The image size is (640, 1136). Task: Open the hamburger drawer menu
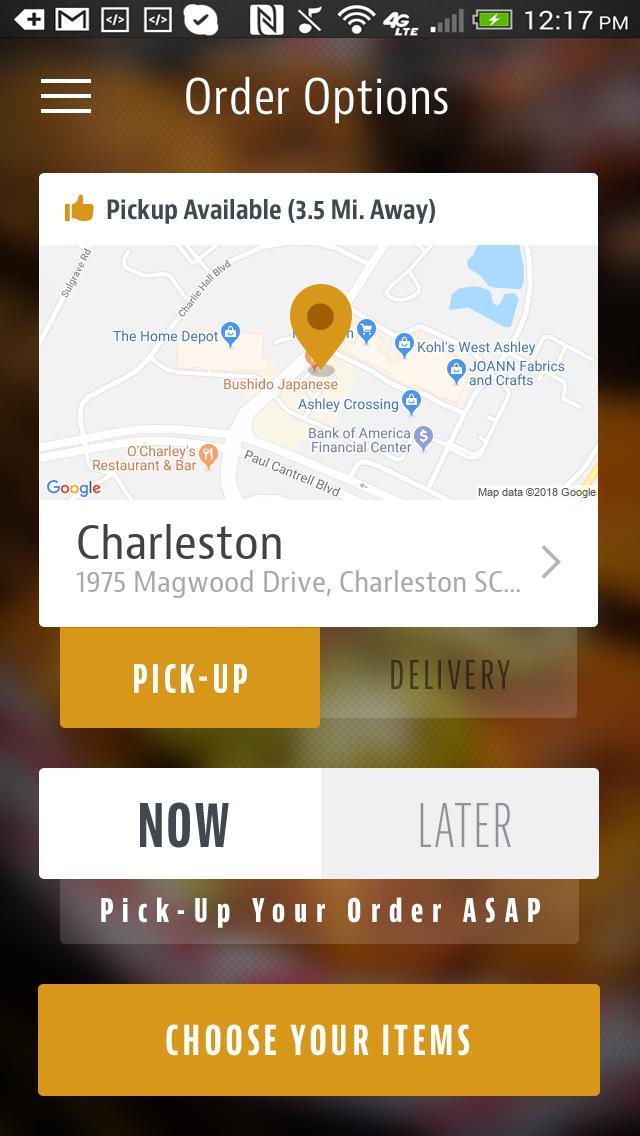tap(66, 96)
